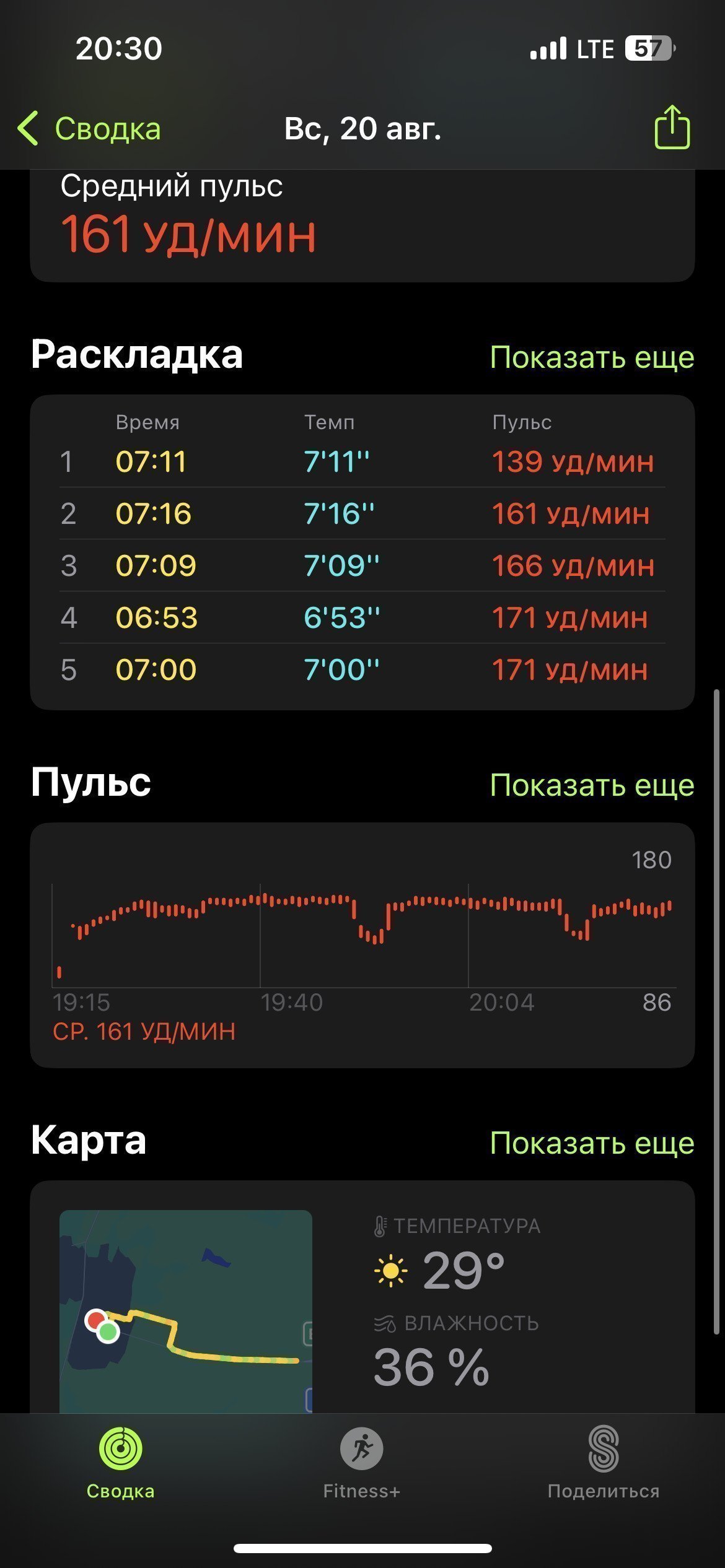
Task: Open the heart rate chart
Action: 362,945
